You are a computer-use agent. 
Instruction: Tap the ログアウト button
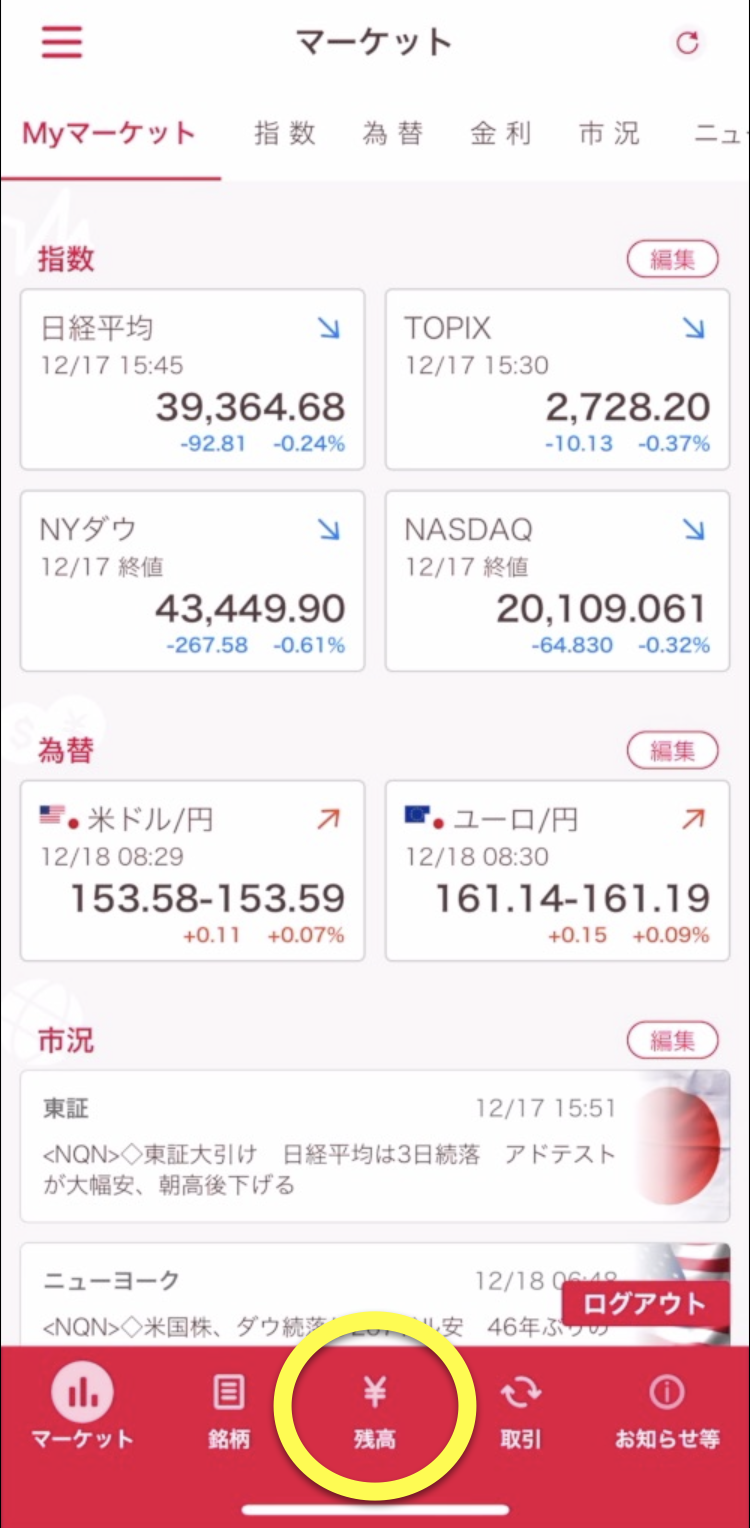pos(648,1302)
